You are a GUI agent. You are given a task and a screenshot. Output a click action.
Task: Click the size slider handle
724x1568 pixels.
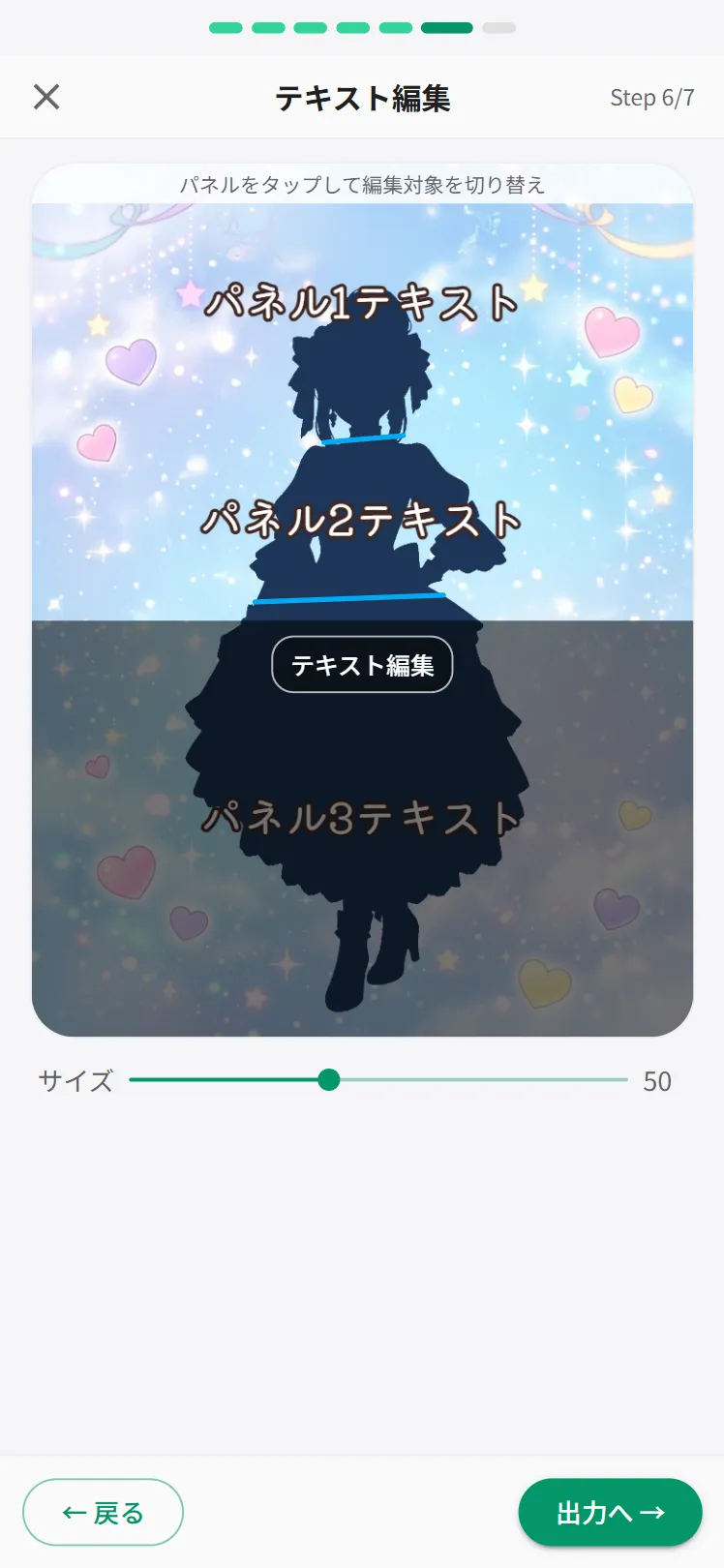[328, 1081]
